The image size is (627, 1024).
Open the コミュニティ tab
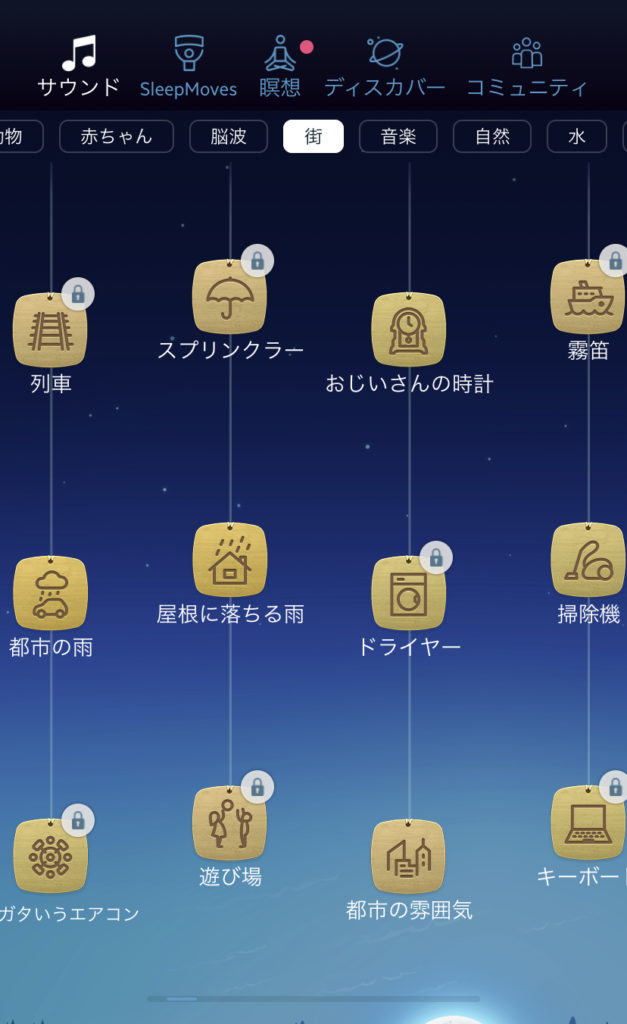pos(526,66)
